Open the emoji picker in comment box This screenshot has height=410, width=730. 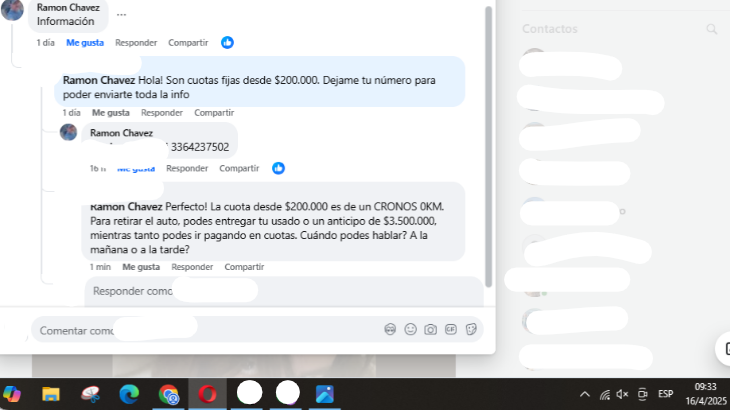(x=410, y=329)
